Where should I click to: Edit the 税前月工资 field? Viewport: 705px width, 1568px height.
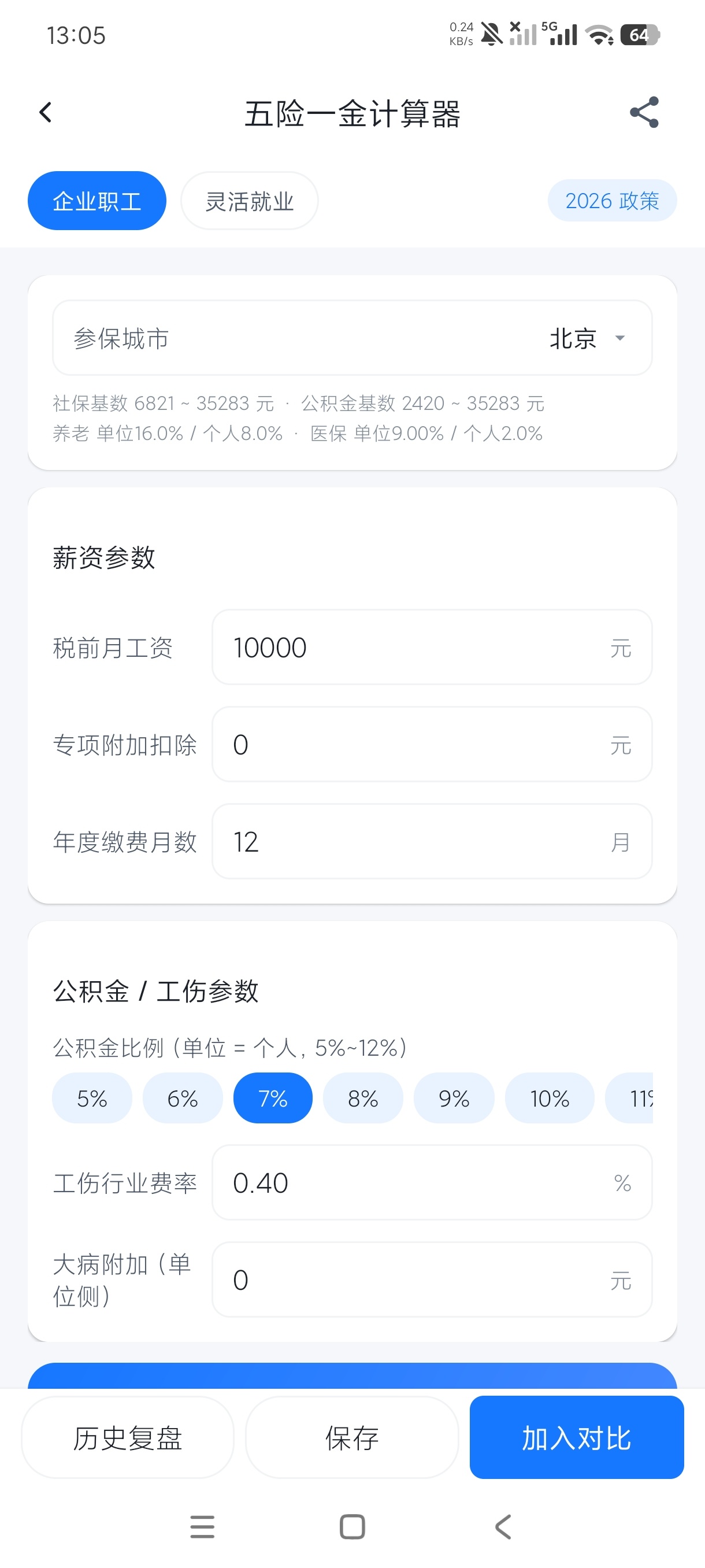(x=432, y=647)
